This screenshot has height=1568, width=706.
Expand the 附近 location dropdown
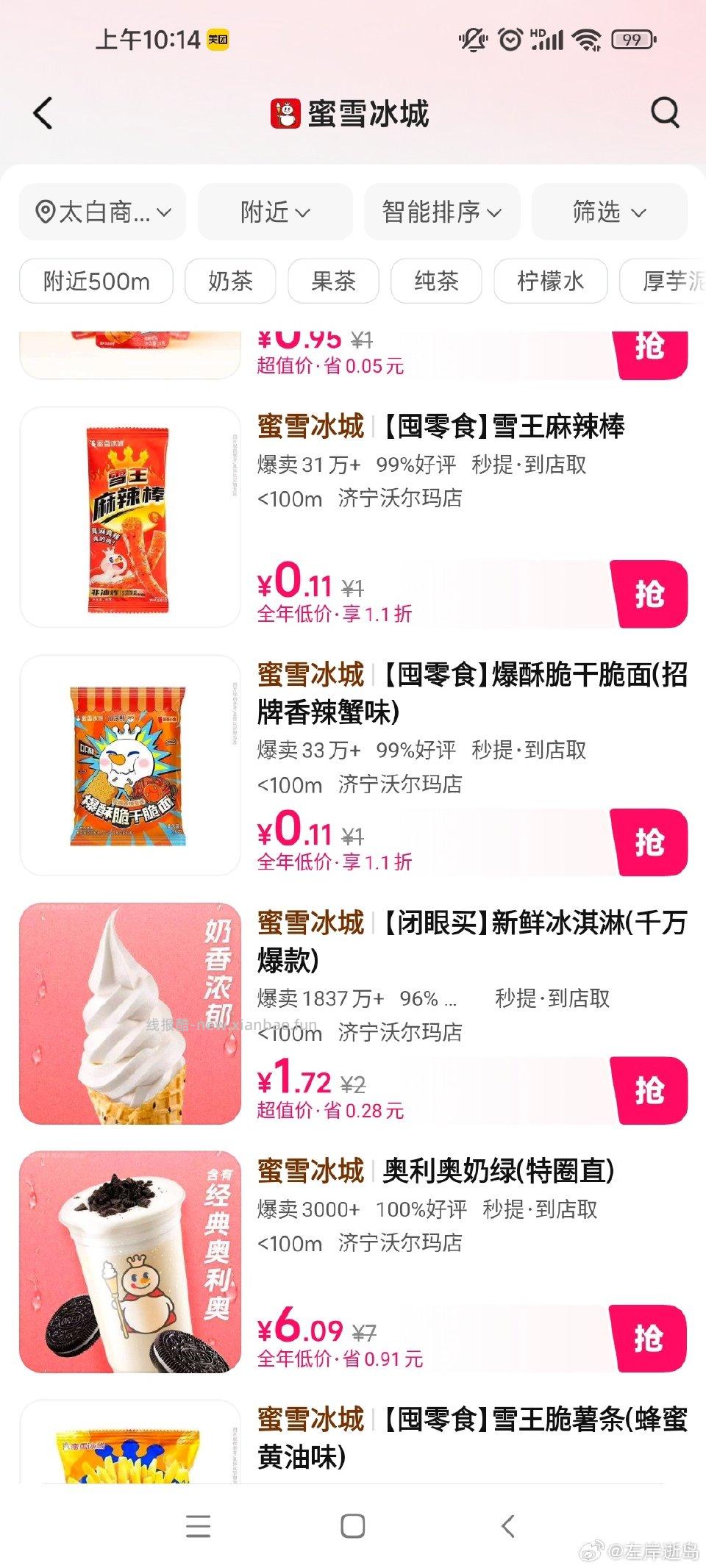tap(274, 212)
